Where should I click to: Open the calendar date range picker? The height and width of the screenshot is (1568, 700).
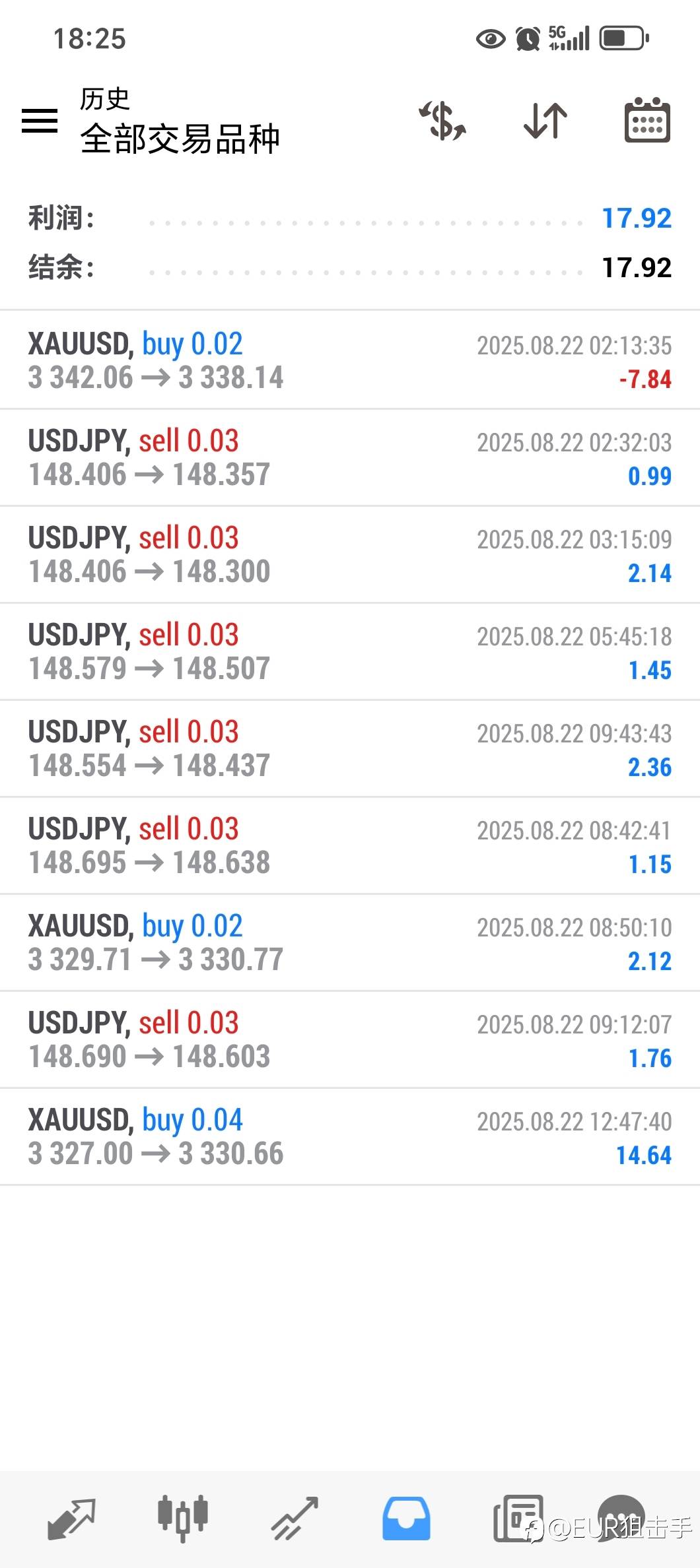coord(647,120)
